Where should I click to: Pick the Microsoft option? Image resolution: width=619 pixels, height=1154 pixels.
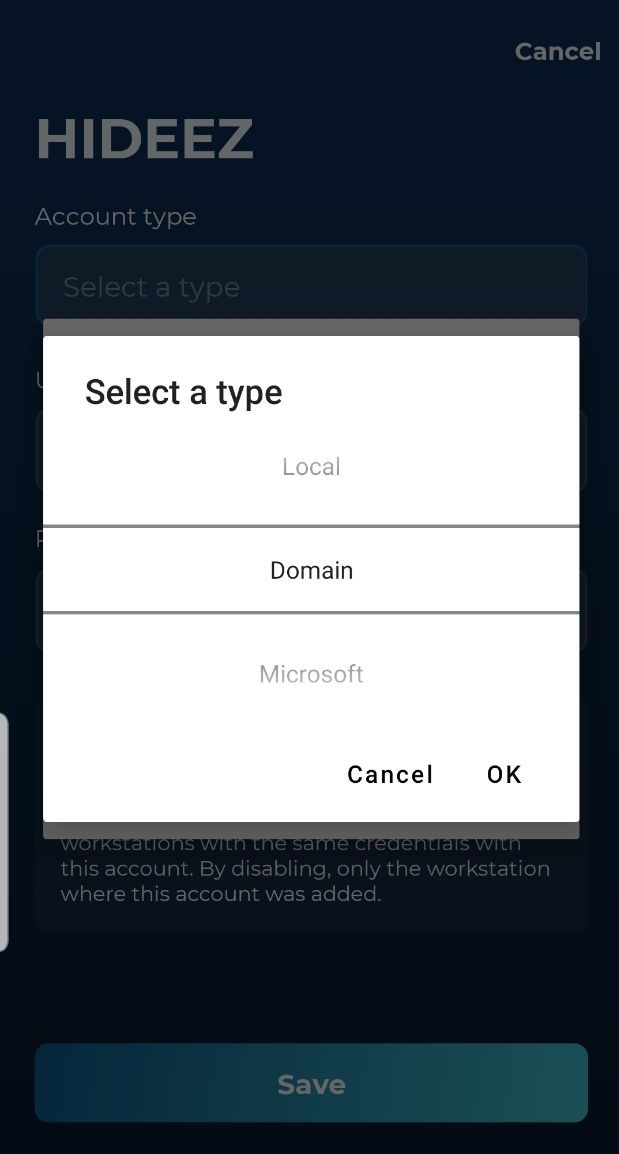click(311, 674)
